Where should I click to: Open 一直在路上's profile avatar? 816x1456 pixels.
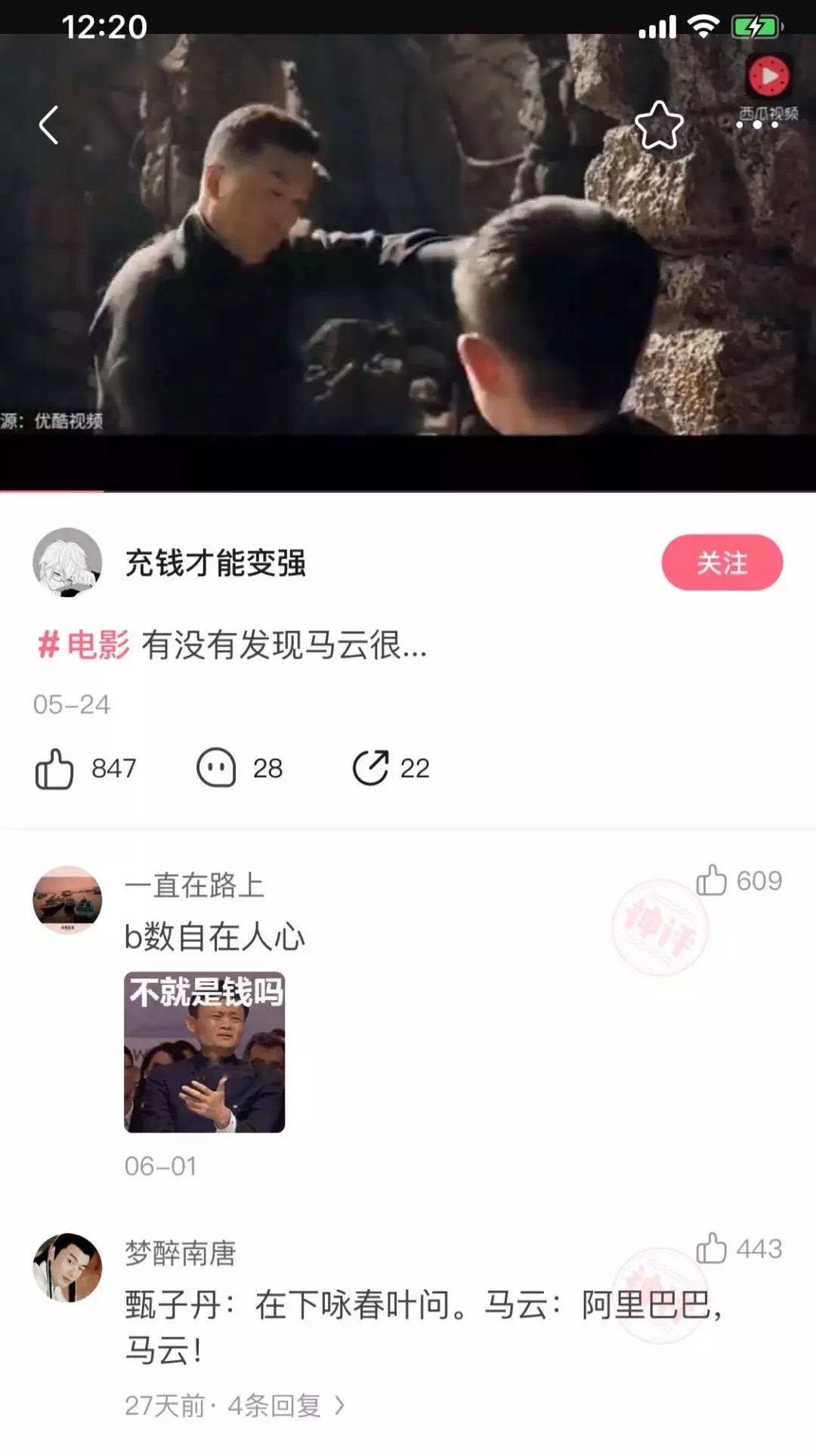click(67, 900)
